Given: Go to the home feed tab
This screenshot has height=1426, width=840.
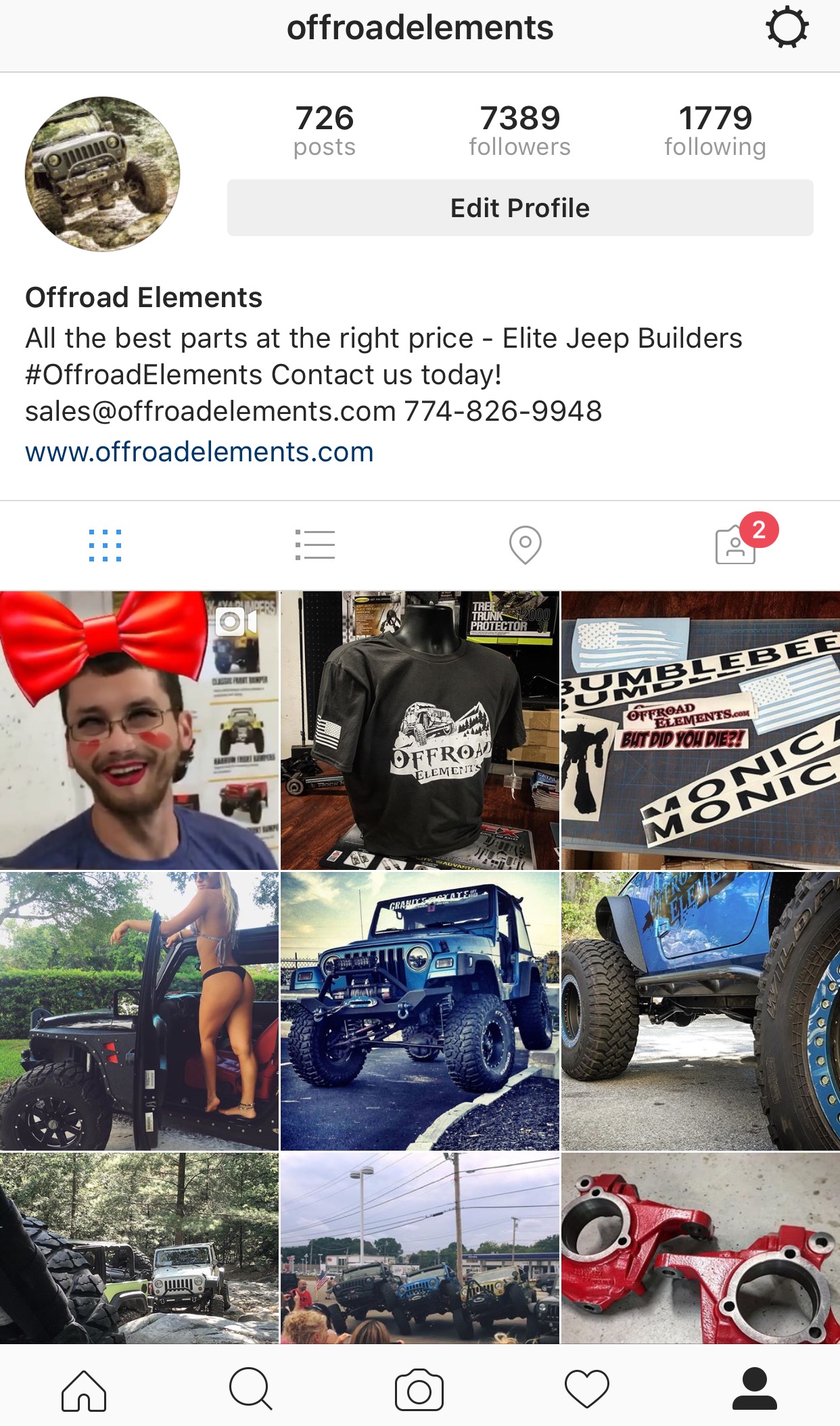Looking at the screenshot, I should 84,1391.
